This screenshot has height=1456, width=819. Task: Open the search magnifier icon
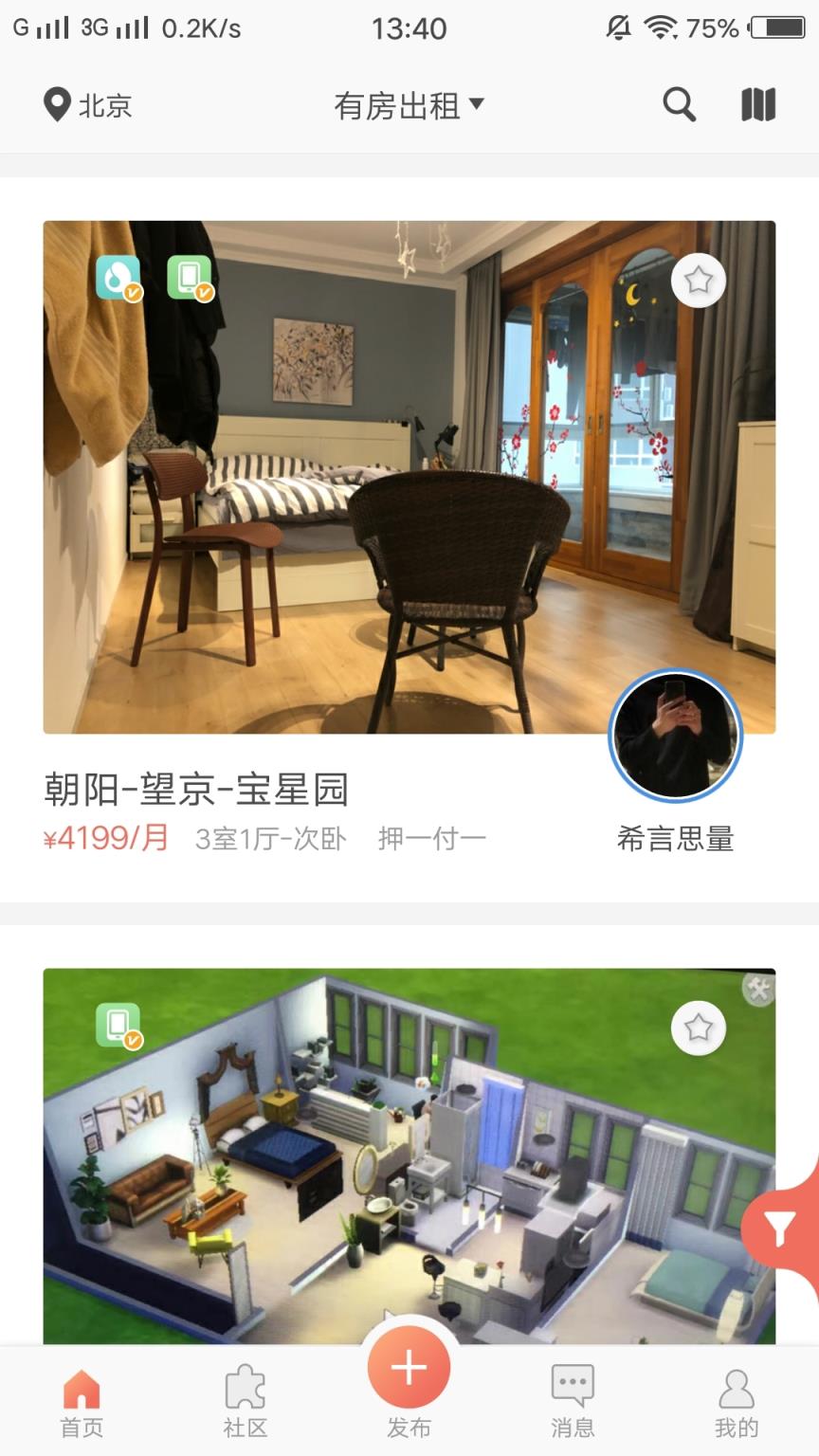point(679,105)
